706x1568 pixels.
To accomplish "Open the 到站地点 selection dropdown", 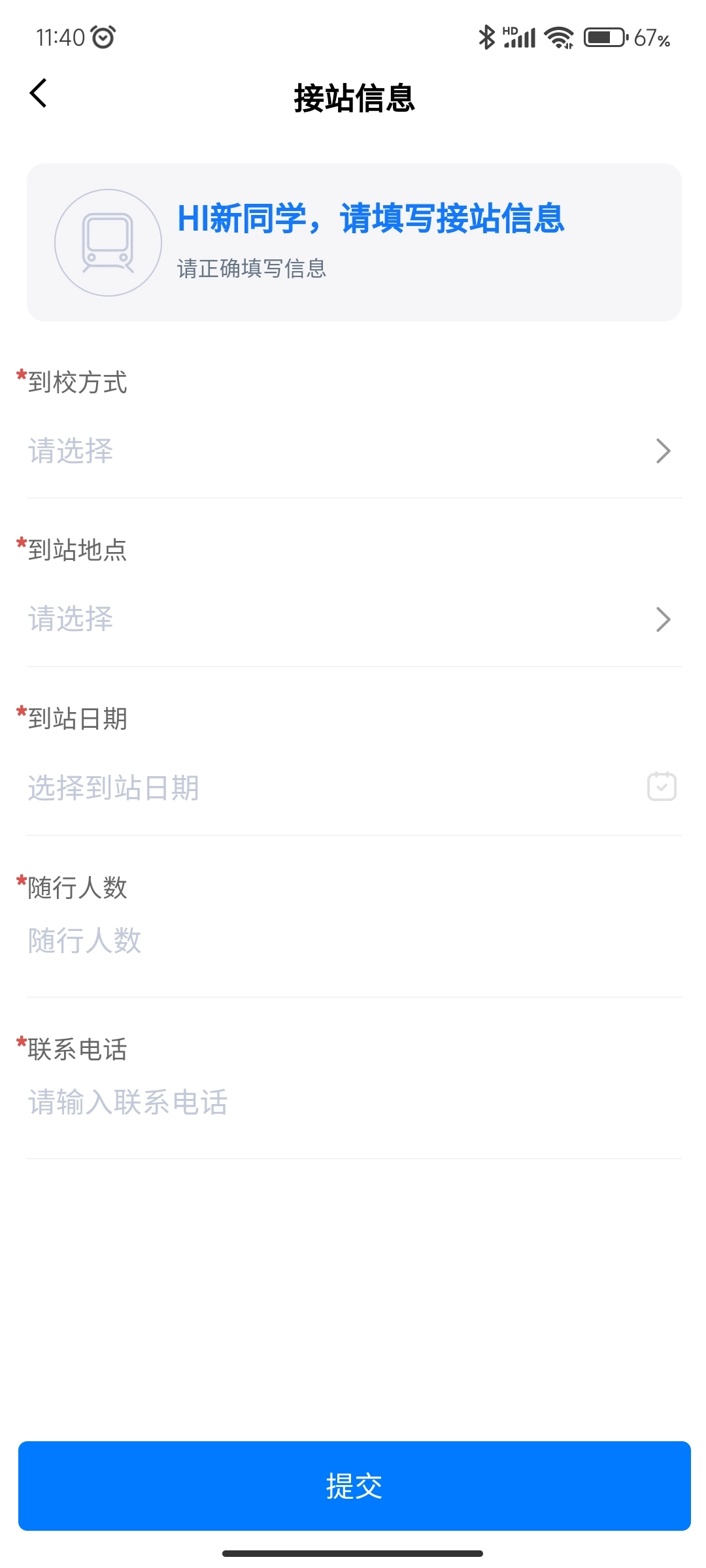I will tap(353, 619).
